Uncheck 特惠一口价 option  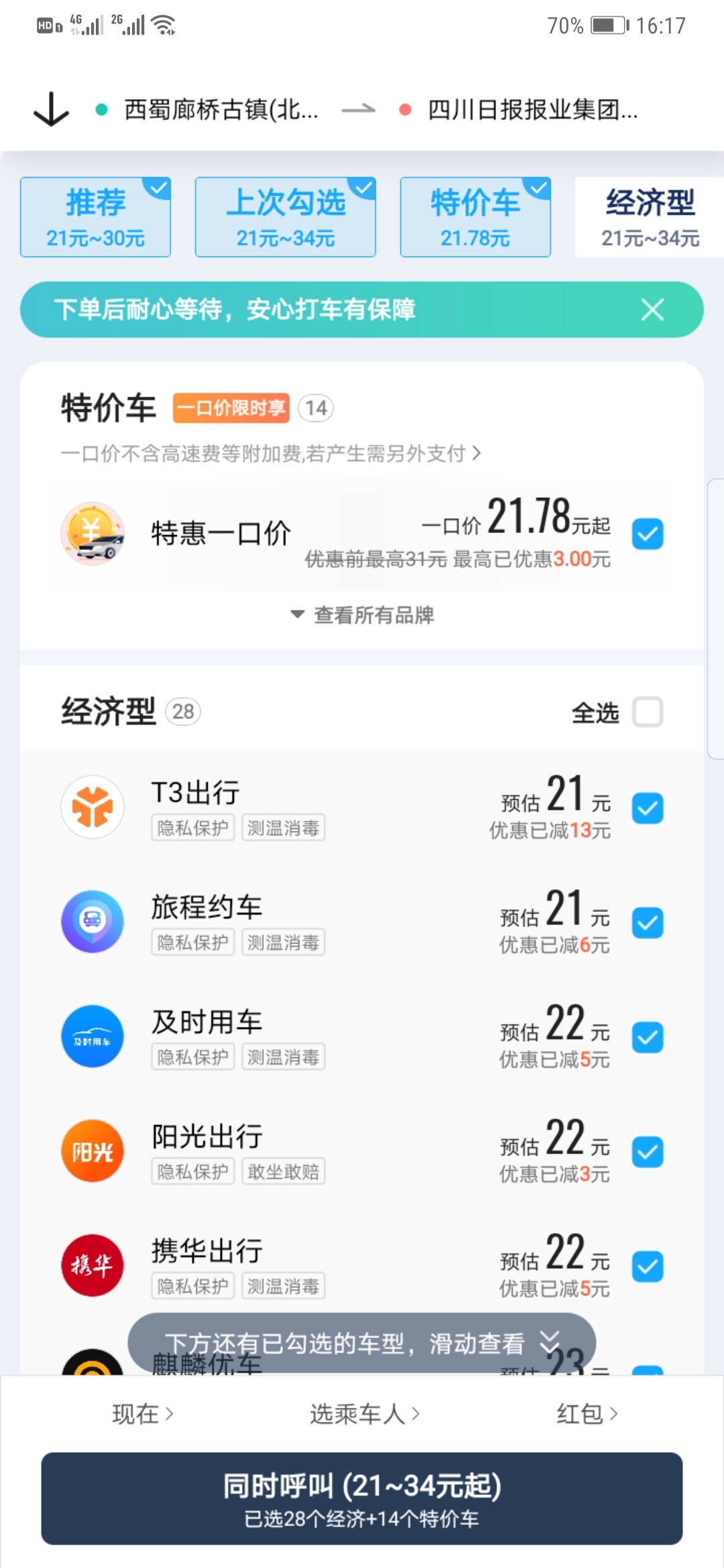(648, 534)
